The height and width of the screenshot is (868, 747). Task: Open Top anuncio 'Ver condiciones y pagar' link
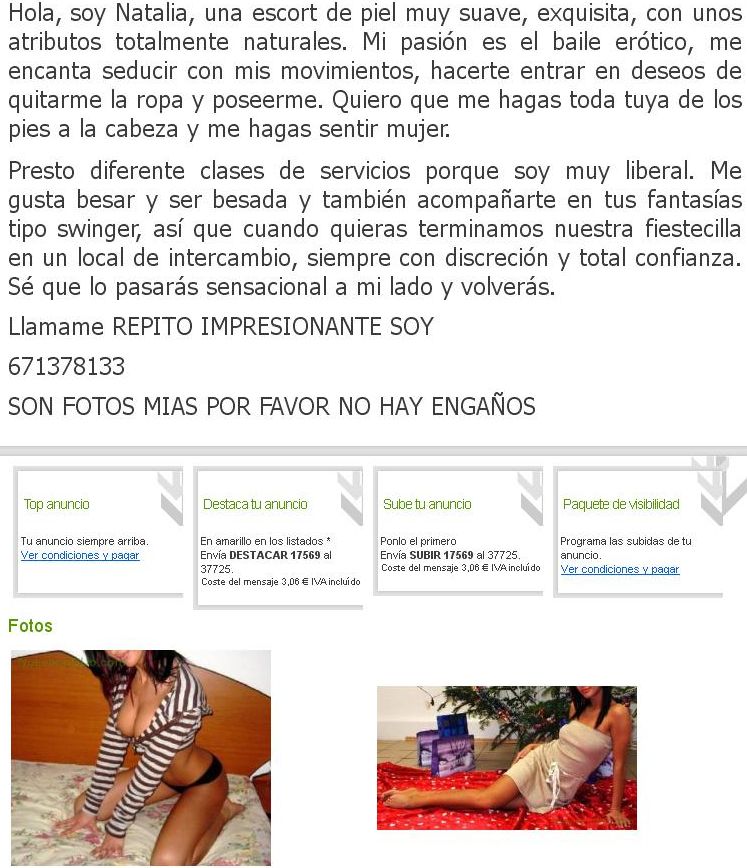pos(80,555)
